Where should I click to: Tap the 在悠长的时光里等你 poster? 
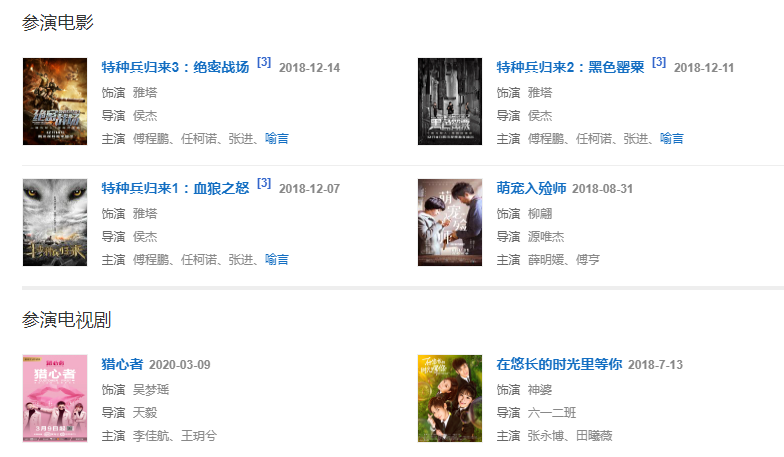point(450,398)
